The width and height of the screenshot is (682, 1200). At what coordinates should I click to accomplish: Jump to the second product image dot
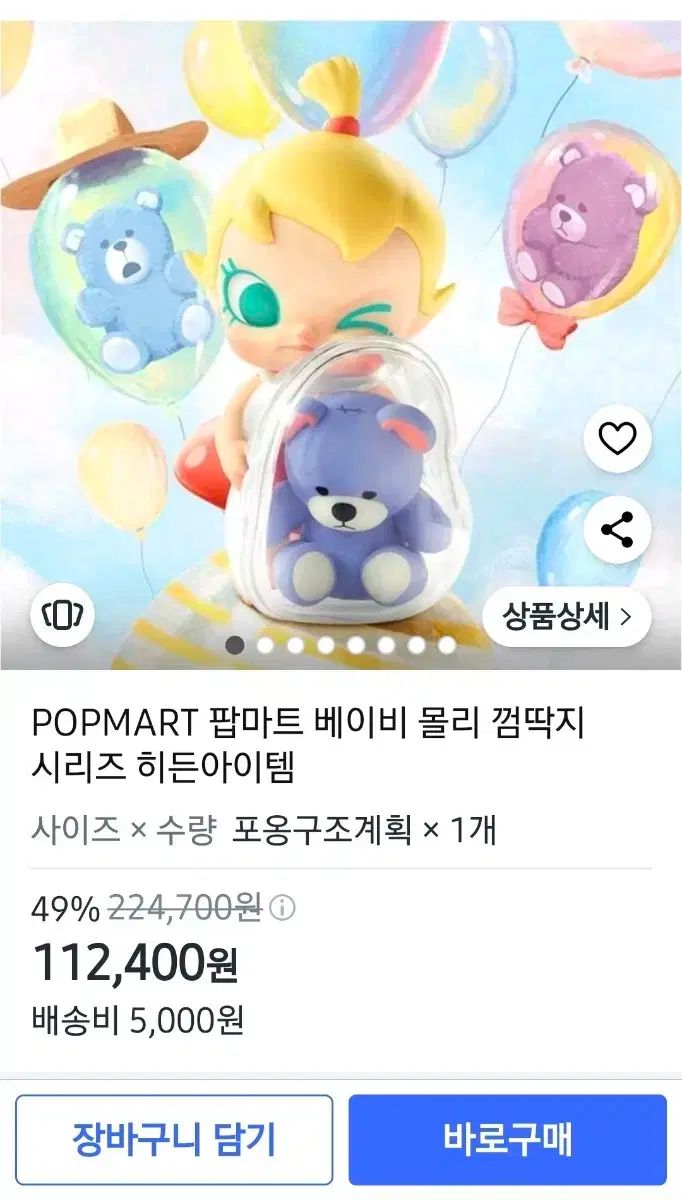coord(265,645)
